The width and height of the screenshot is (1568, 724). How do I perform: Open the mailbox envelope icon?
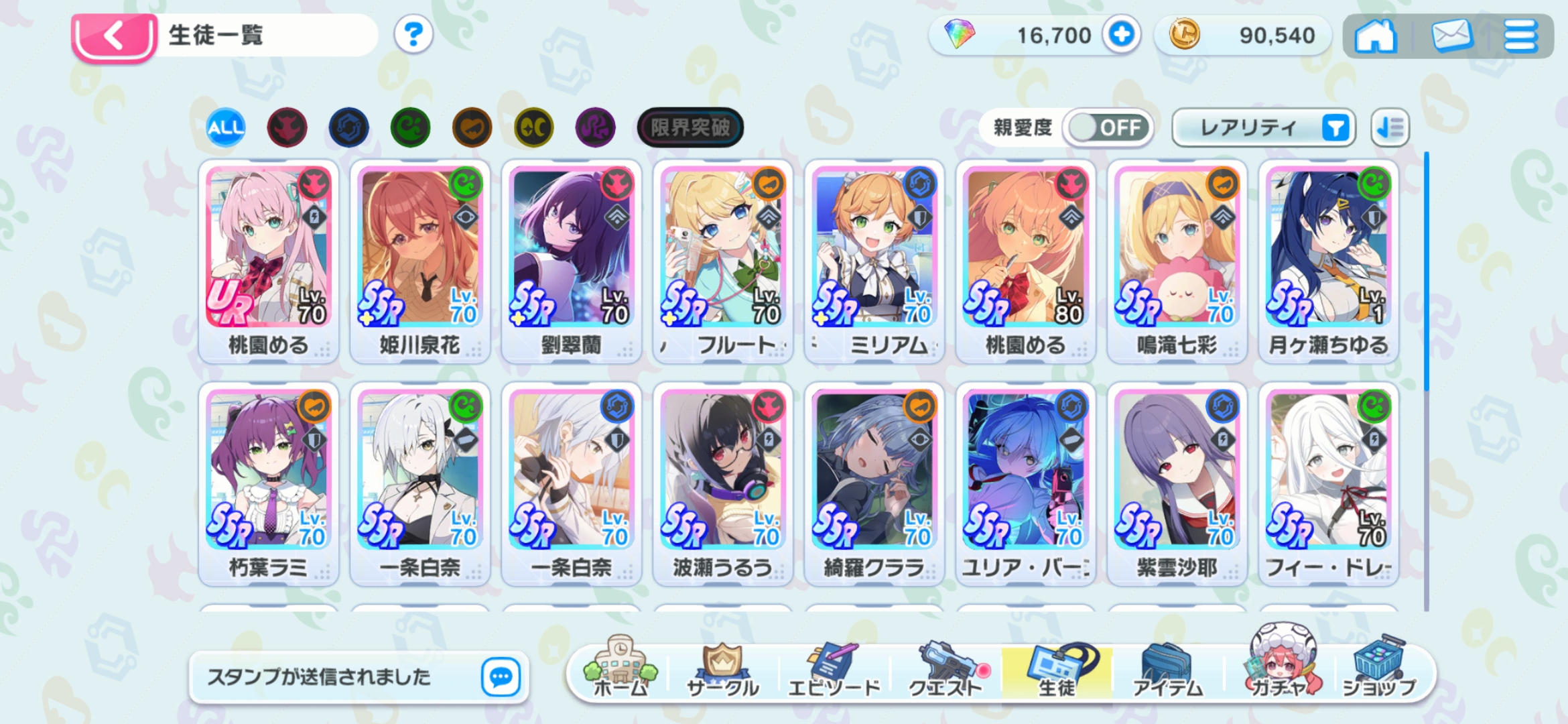pyautogui.click(x=1451, y=36)
